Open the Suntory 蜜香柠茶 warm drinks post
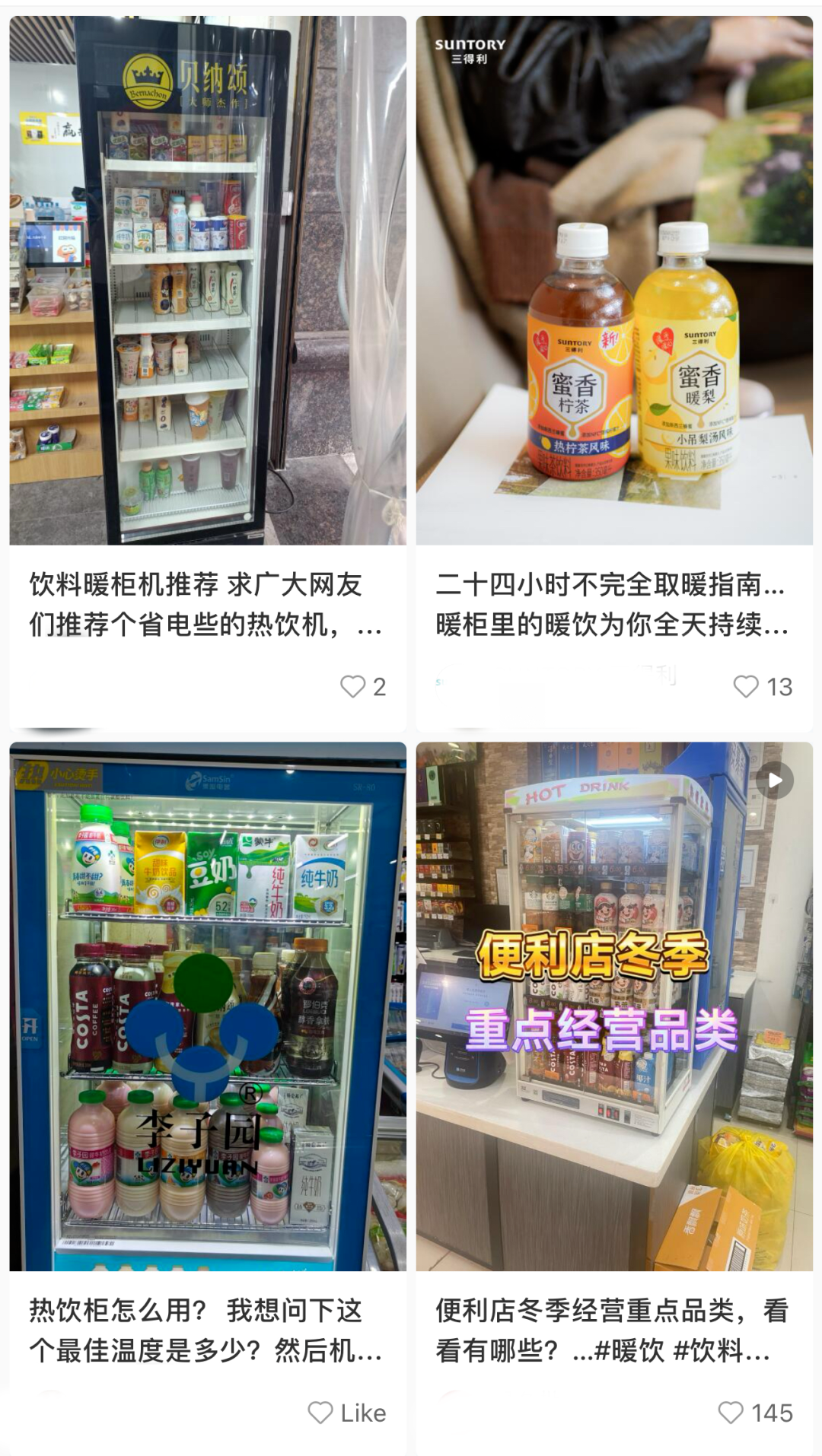This screenshot has width=822, height=1456. pos(613,280)
